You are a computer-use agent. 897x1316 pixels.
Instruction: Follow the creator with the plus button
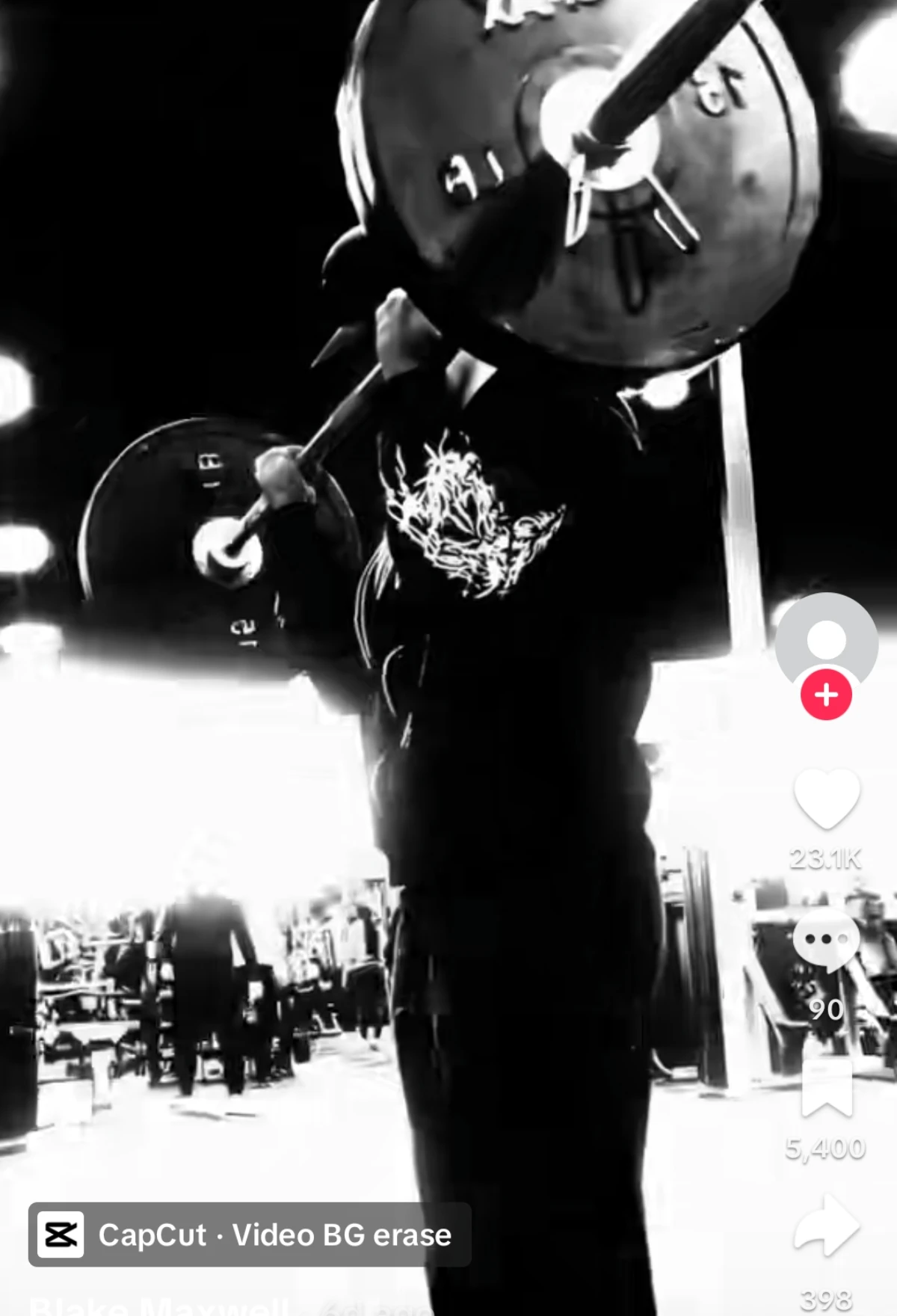pos(826,695)
